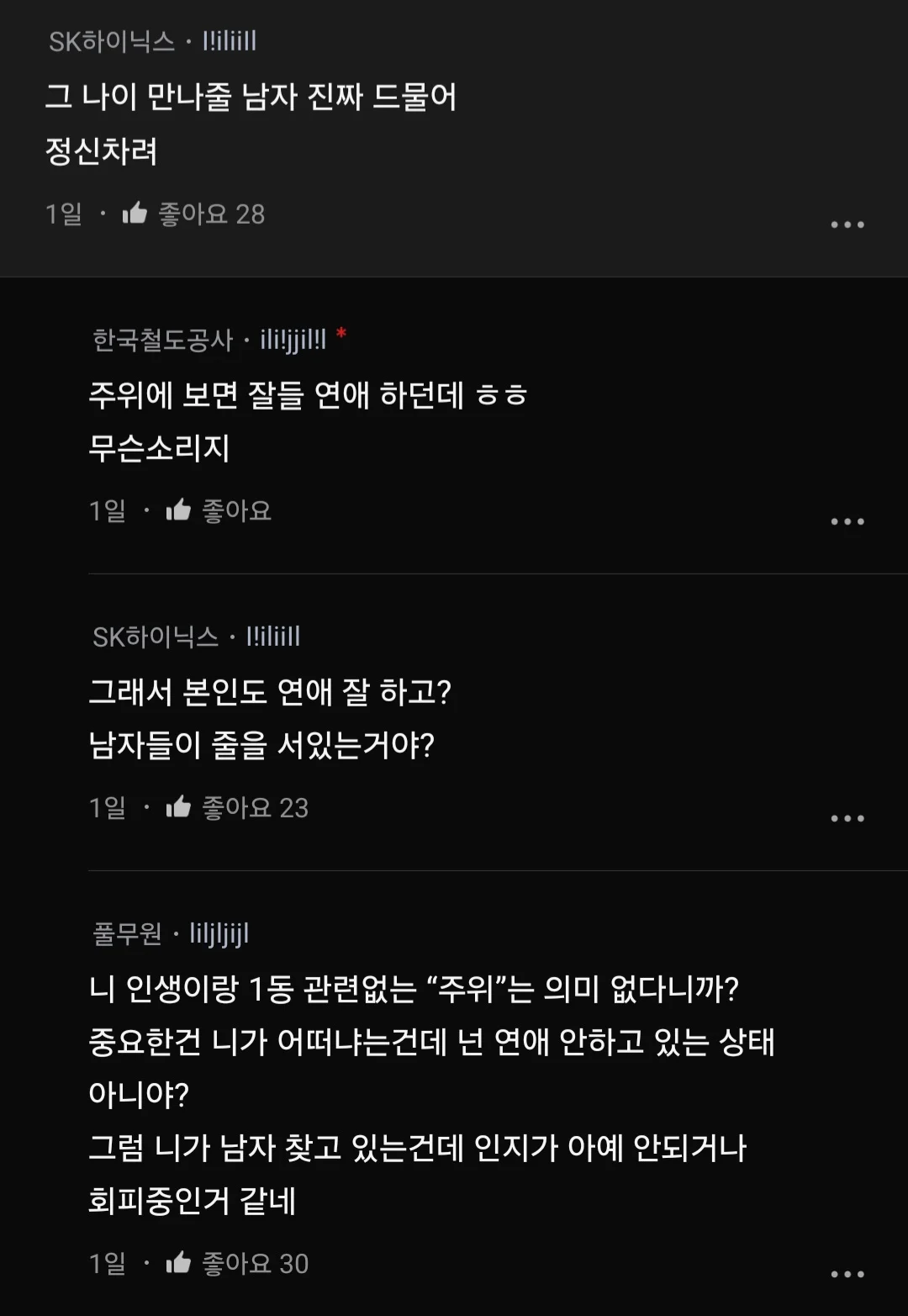The width and height of the screenshot is (908, 1316).
Task: Open more options for 풀무원 reply
Action: tap(847, 1275)
